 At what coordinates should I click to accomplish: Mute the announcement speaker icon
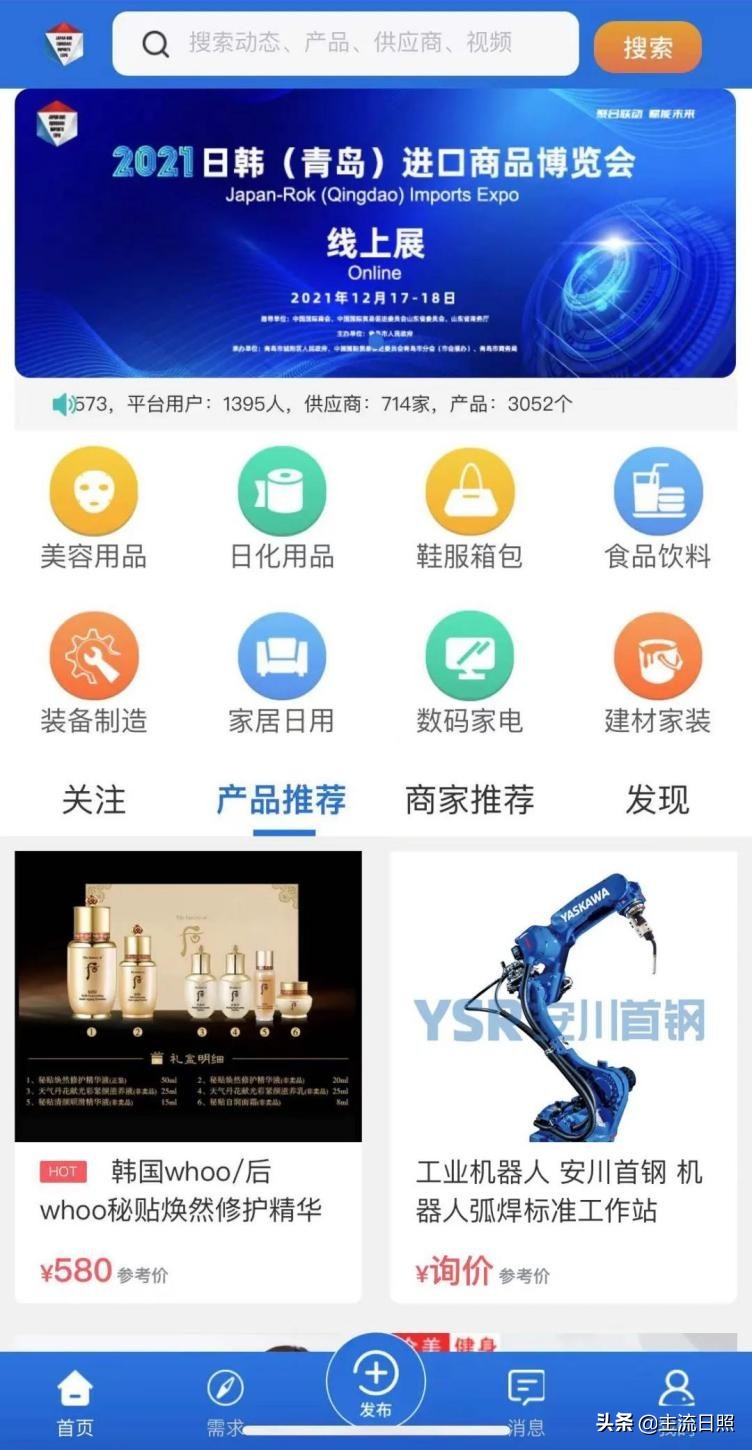(63, 404)
